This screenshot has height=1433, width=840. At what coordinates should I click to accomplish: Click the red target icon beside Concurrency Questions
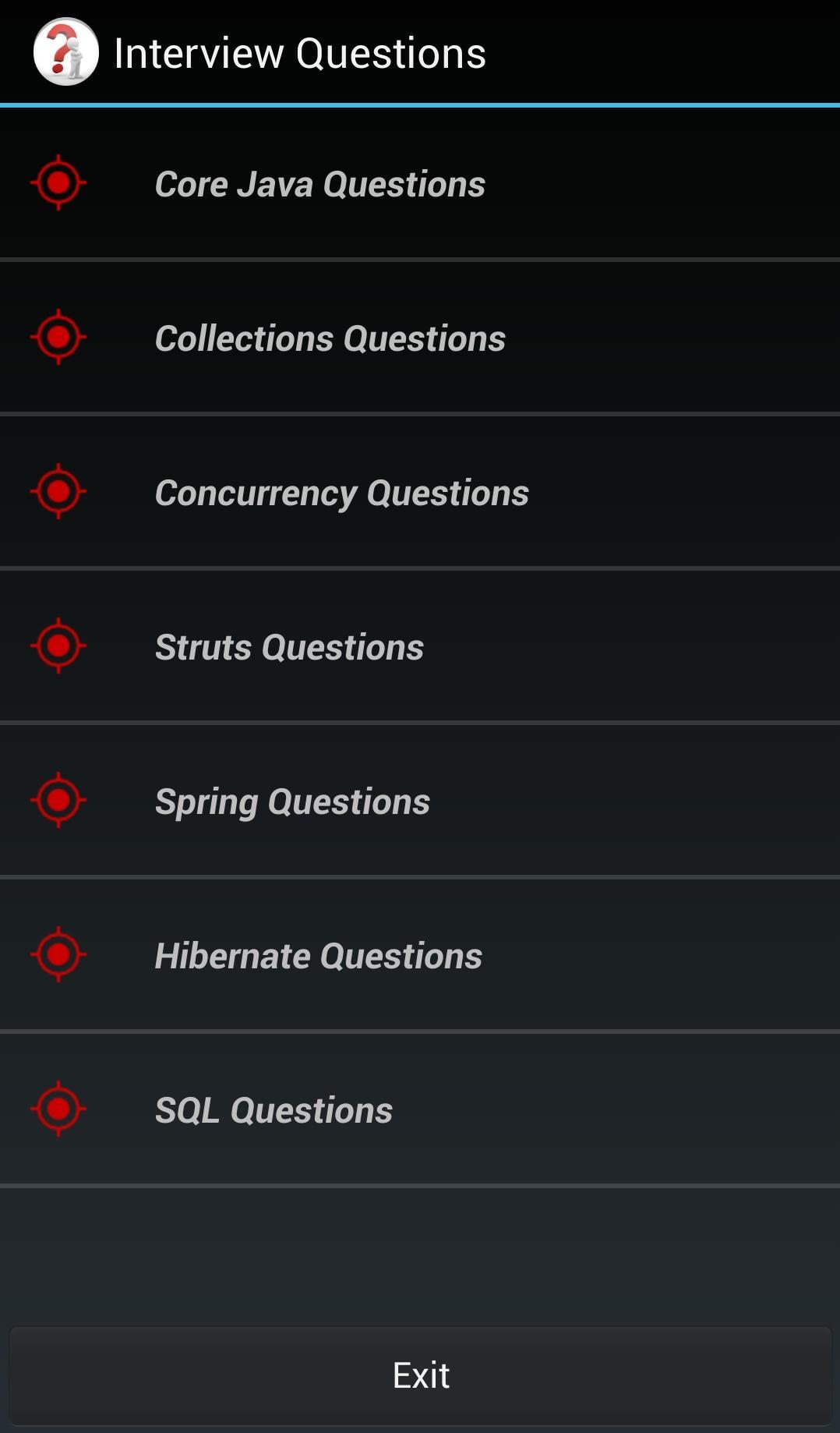[x=58, y=492]
